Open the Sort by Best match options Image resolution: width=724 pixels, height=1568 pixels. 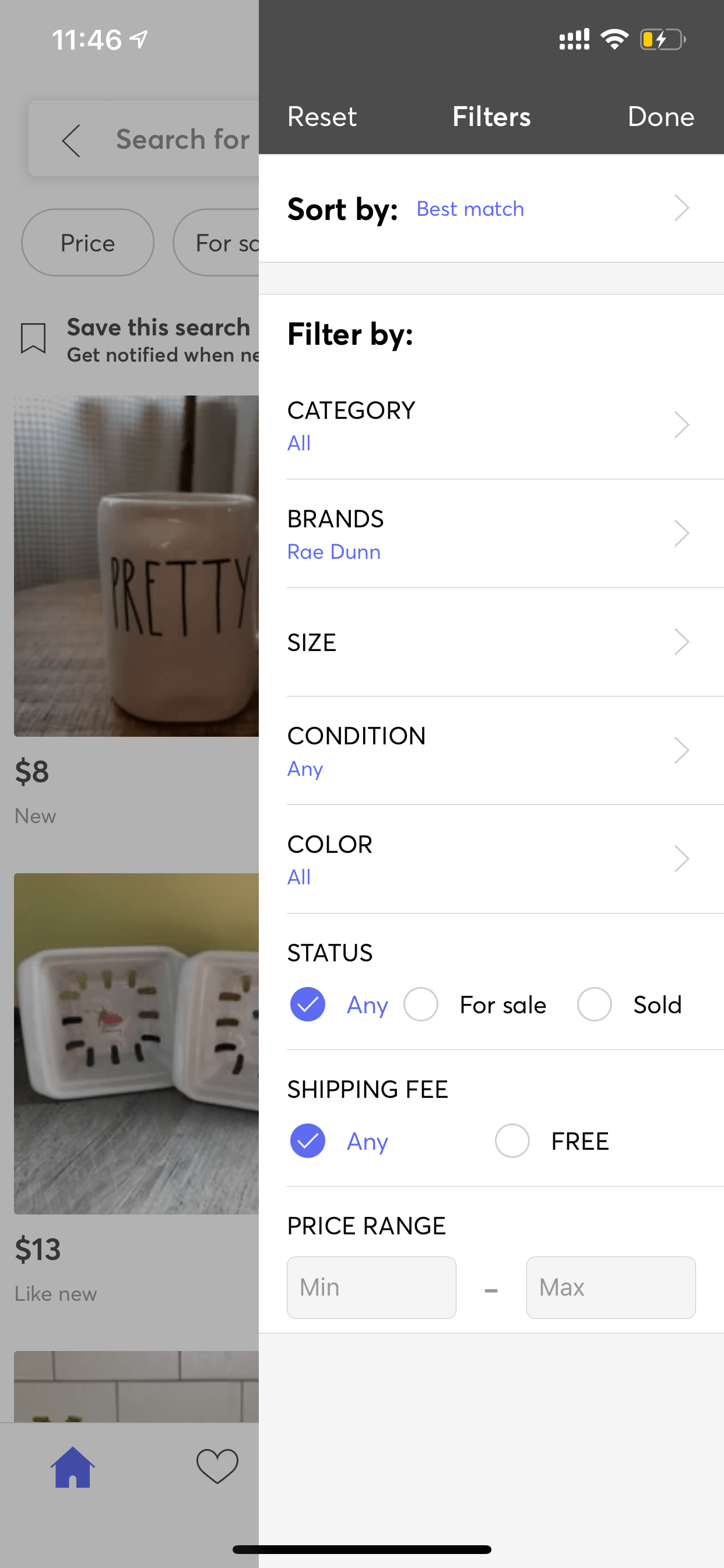pyautogui.click(x=490, y=209)
